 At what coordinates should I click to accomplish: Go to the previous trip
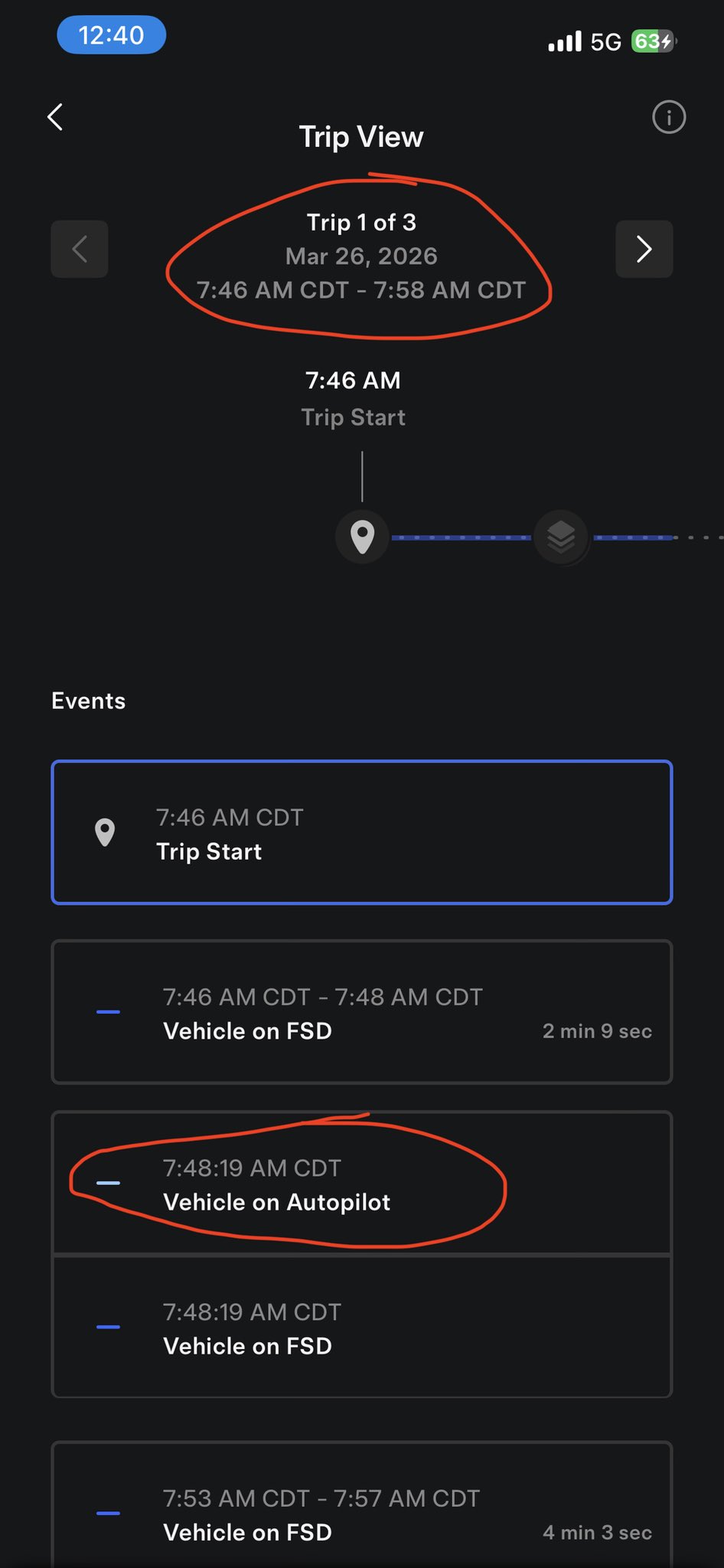(x=80, y=249)
